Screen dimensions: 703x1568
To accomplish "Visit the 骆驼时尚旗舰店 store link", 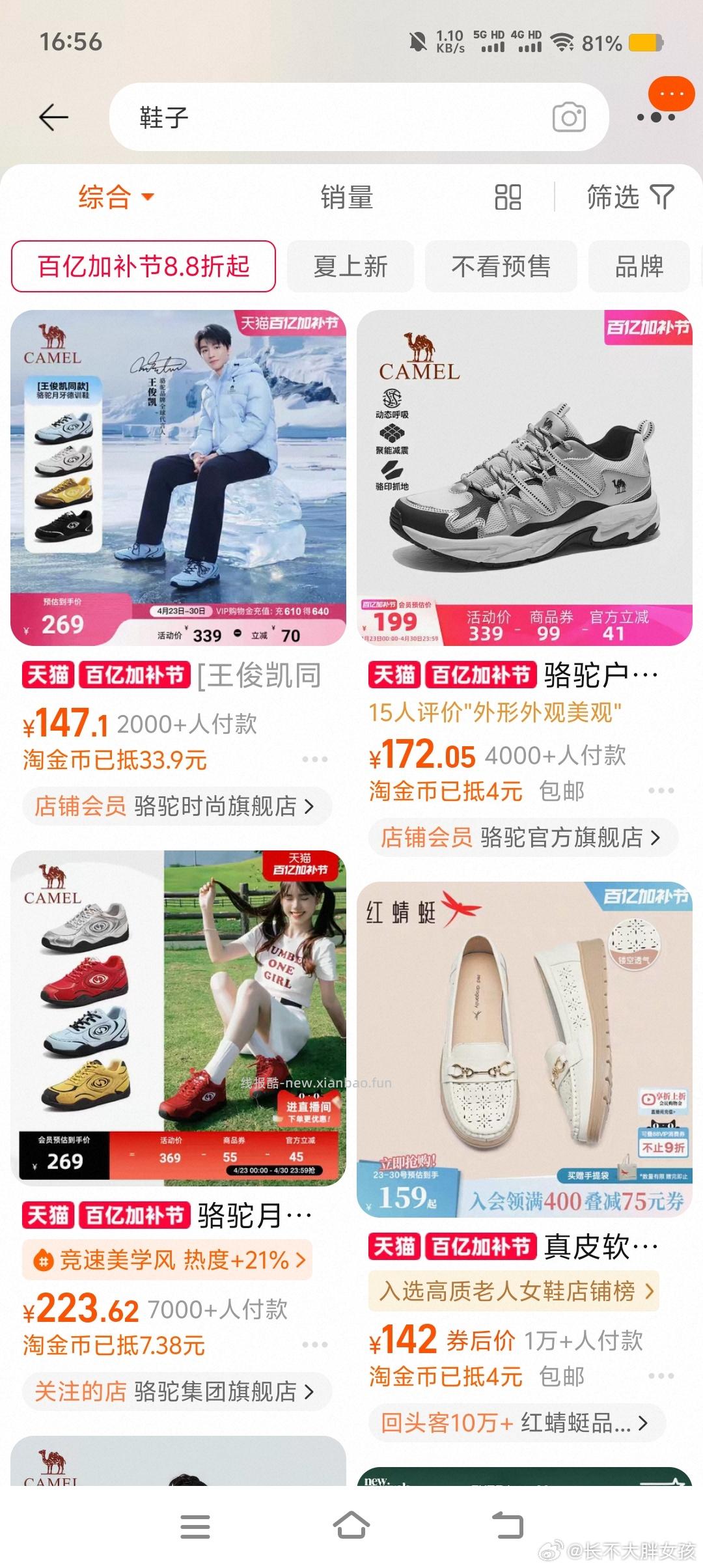I will coord(176,807).
